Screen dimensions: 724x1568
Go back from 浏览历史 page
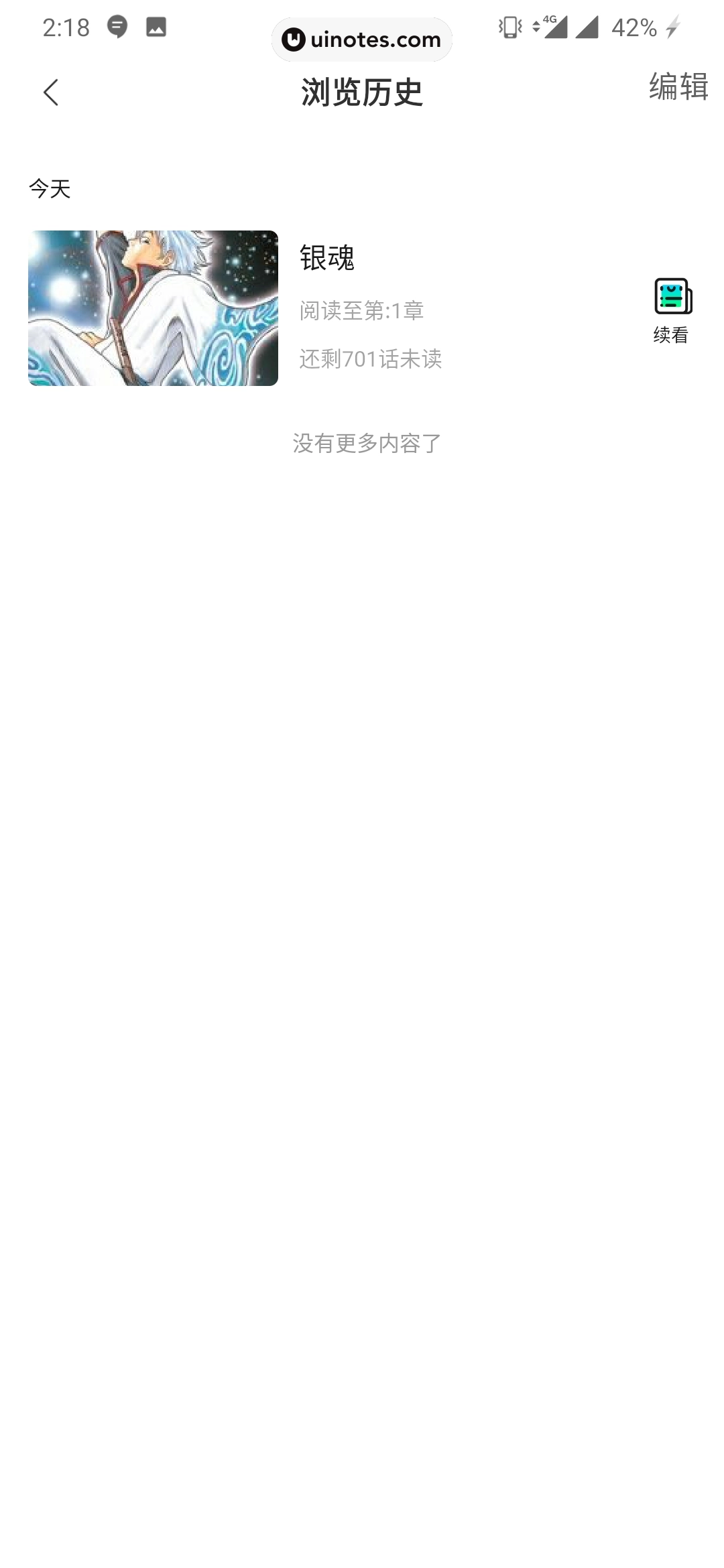point(51,92)
